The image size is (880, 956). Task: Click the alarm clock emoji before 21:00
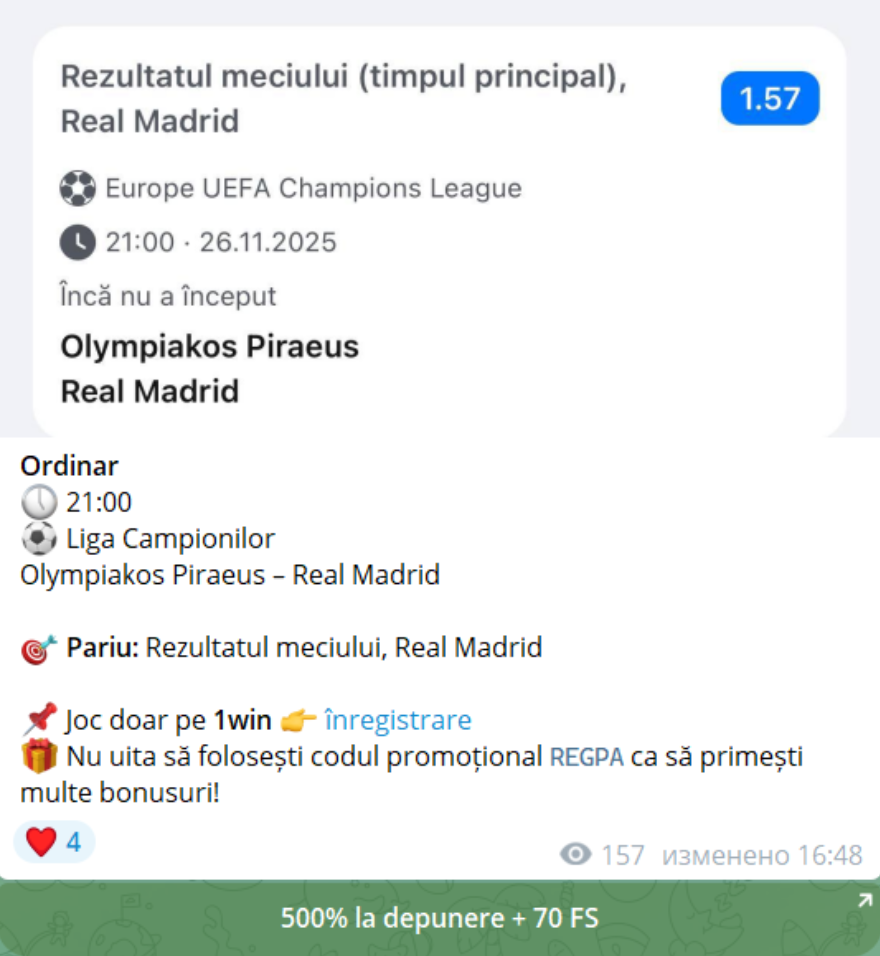coord(38,502)
